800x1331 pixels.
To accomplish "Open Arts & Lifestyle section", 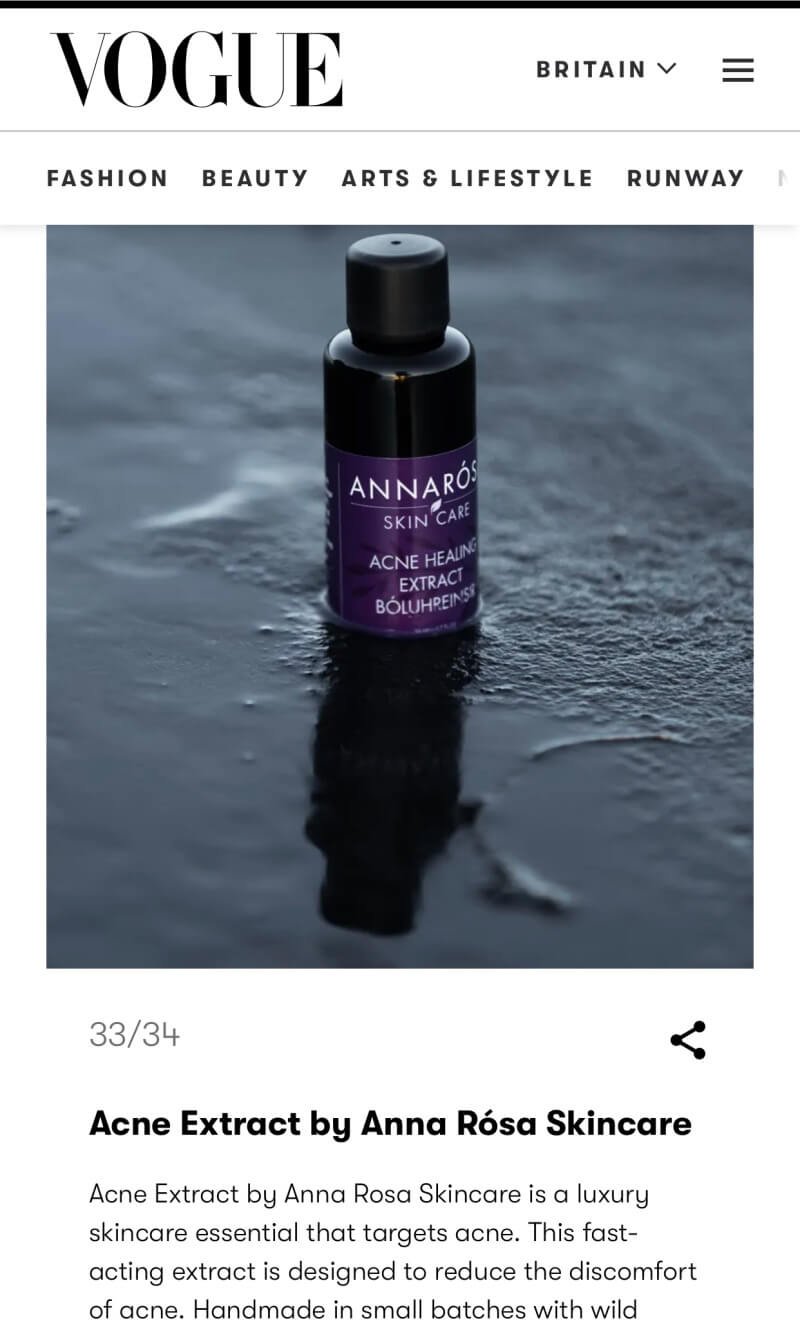I will click(467, 178).
